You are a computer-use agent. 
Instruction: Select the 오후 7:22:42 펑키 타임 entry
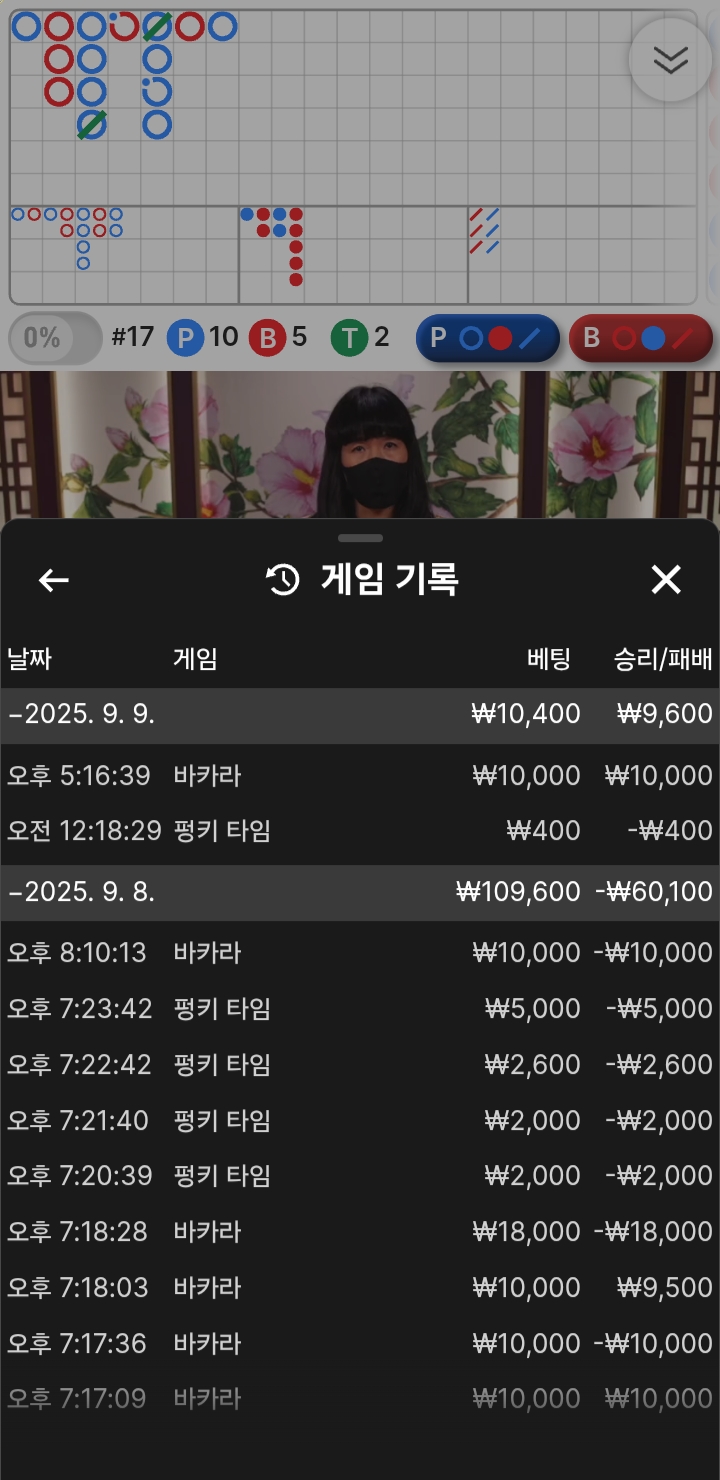360,1065
